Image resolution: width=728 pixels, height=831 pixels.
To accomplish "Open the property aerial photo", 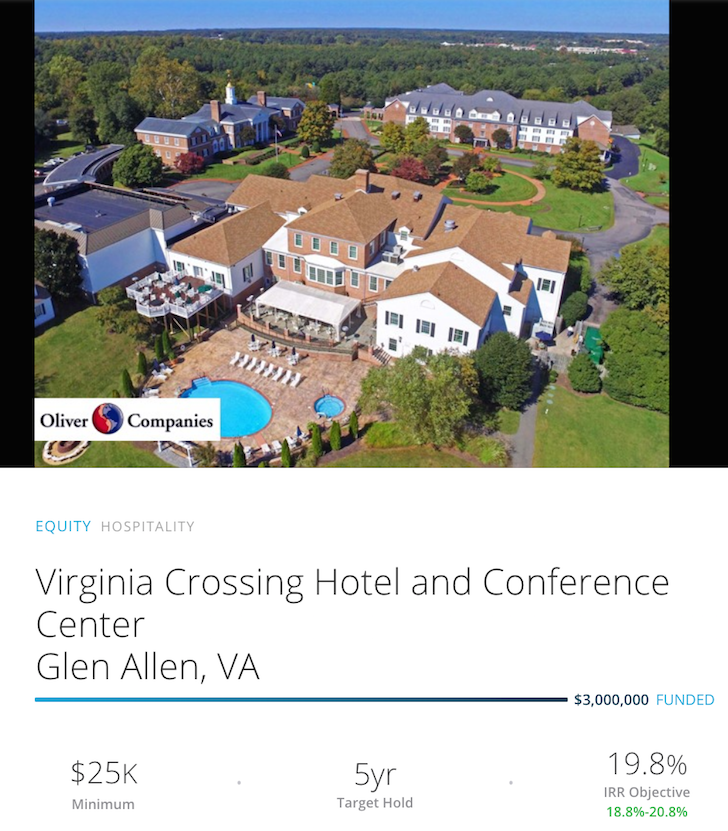I will (x=364, y=230).
